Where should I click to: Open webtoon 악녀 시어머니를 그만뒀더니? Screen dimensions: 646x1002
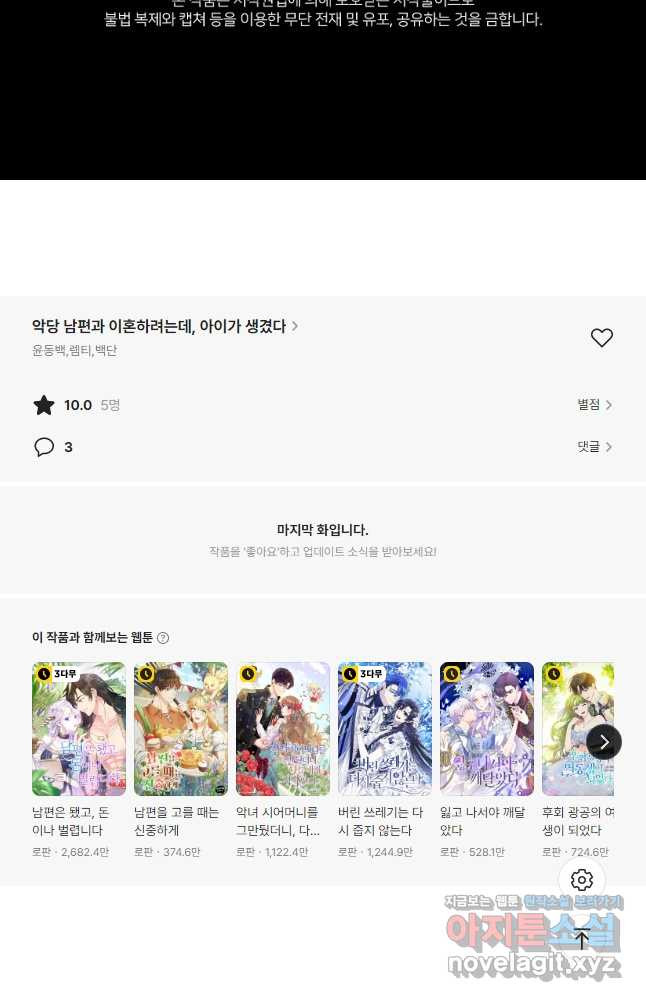point(283,729)
